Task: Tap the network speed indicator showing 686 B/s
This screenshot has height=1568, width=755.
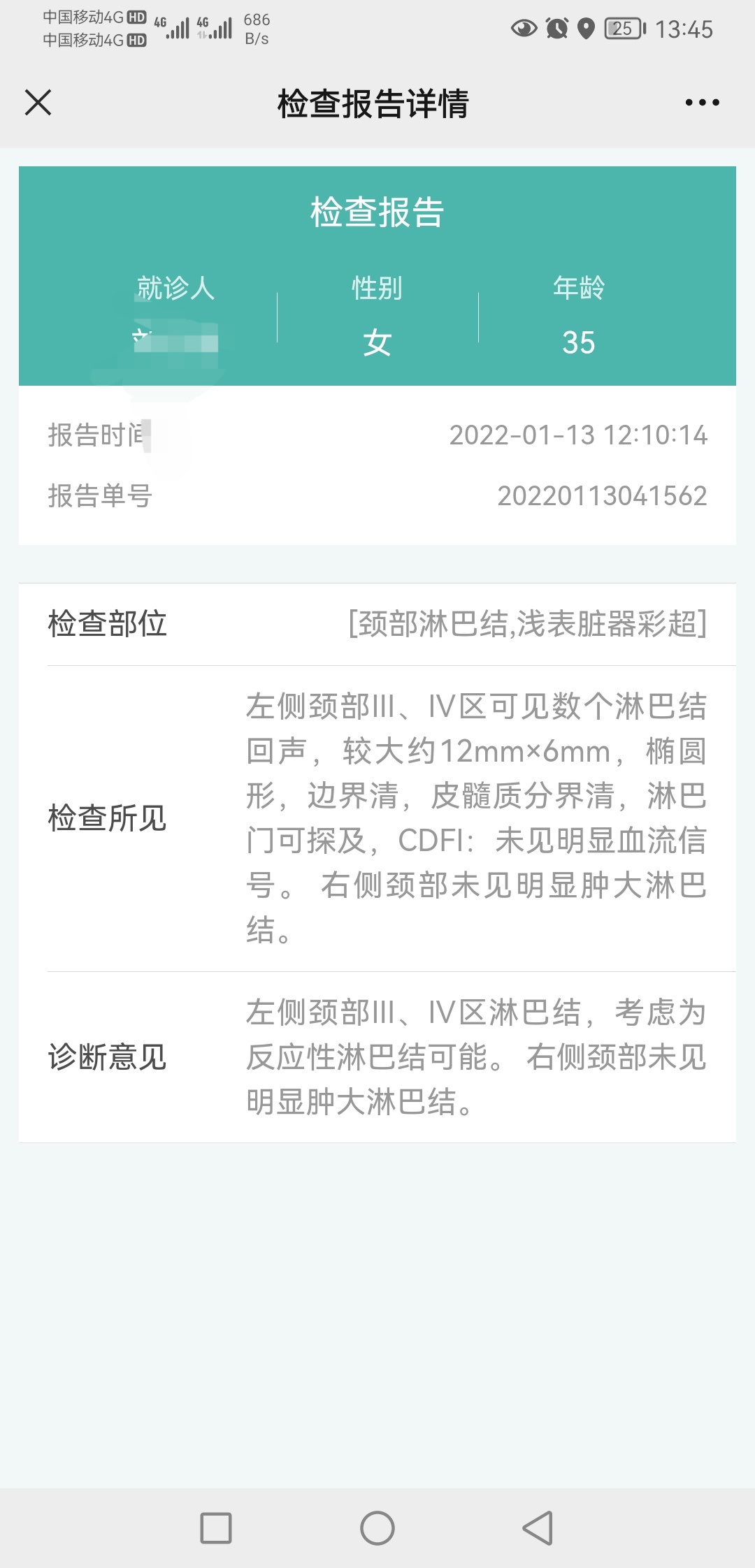Action: point(256,28)
